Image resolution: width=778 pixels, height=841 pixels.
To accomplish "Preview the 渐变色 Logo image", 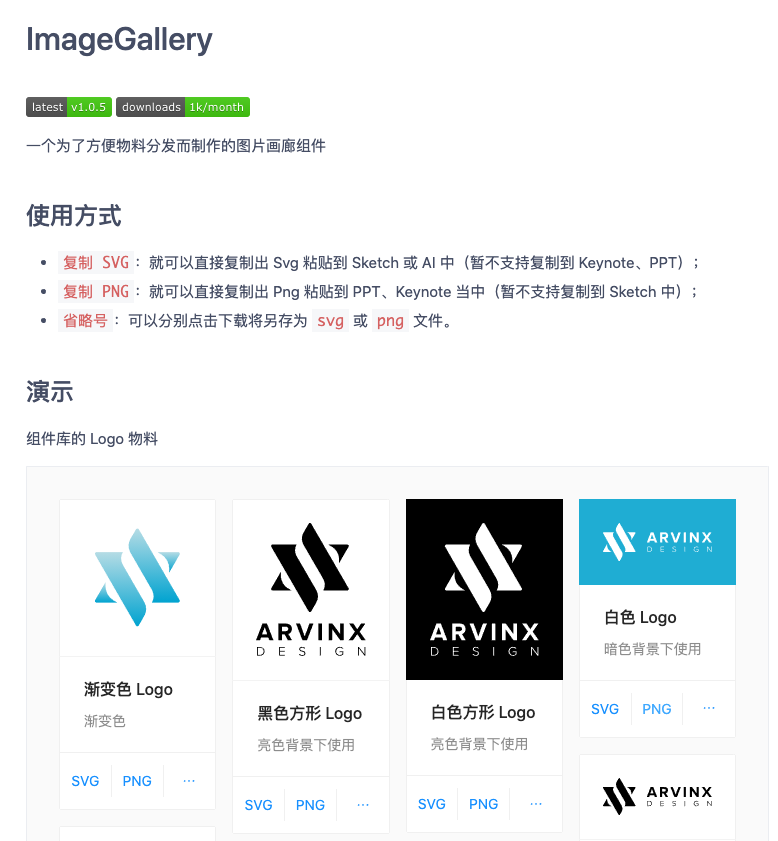I will (137, 578).
